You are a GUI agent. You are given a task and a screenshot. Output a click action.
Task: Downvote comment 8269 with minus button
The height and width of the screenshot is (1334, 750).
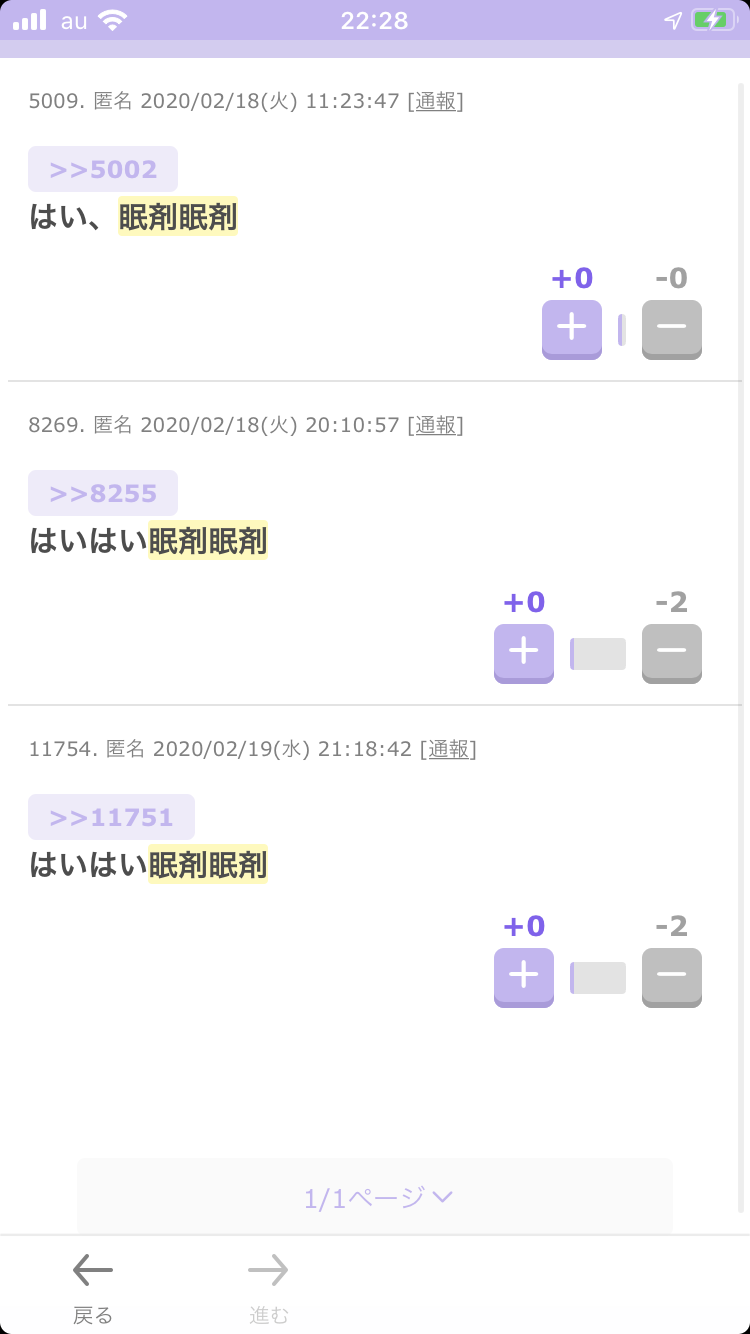click(x=672, y=653)
